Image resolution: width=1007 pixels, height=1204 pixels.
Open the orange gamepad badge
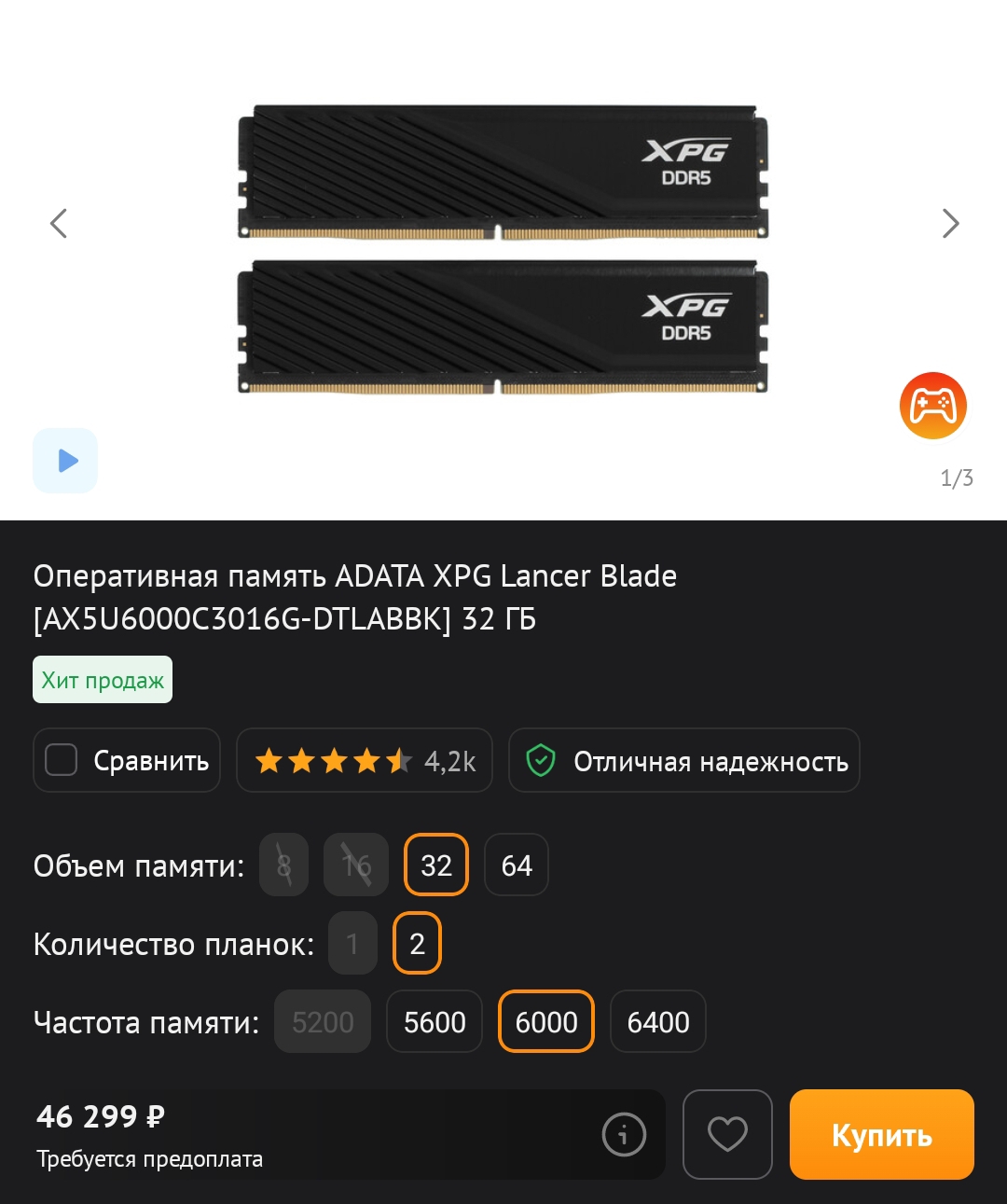click(932, 406)
